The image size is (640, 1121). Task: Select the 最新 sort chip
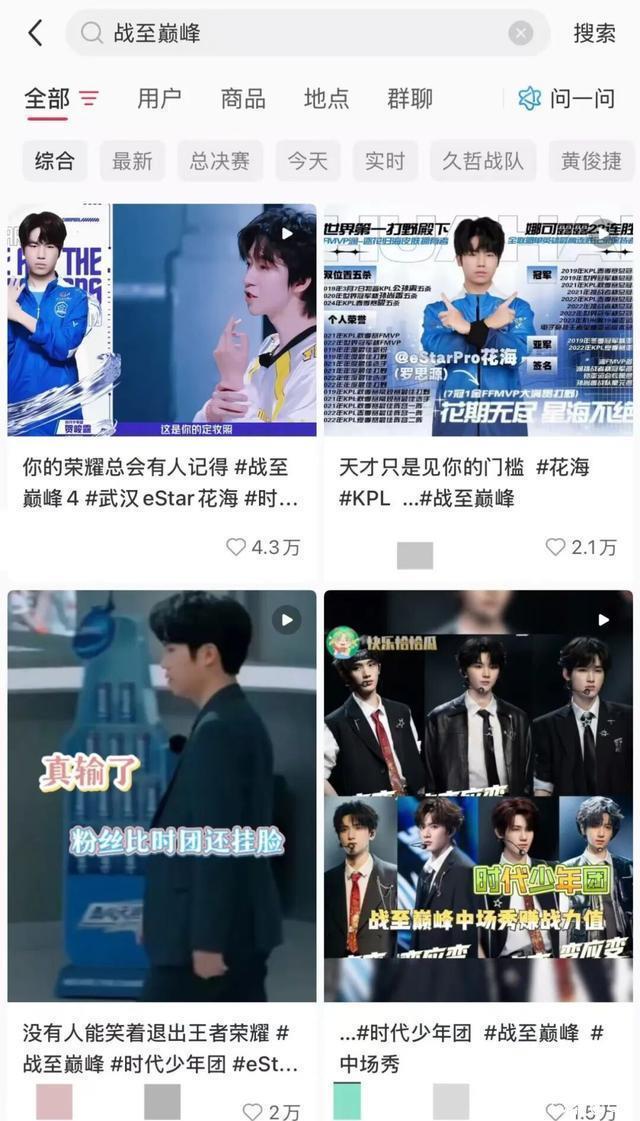[132, 161]
